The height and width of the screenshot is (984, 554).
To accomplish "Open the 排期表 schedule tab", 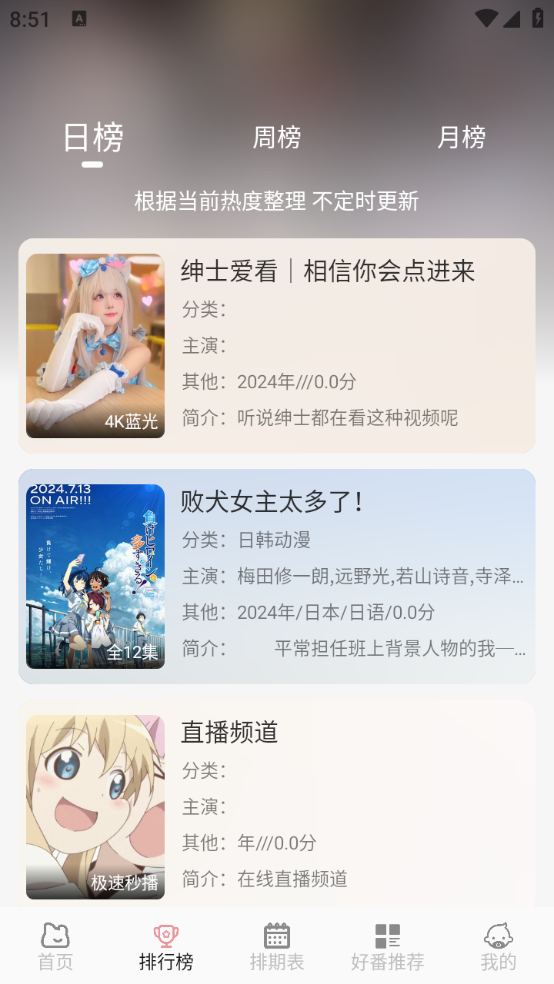I will click(x=277, y=946).
